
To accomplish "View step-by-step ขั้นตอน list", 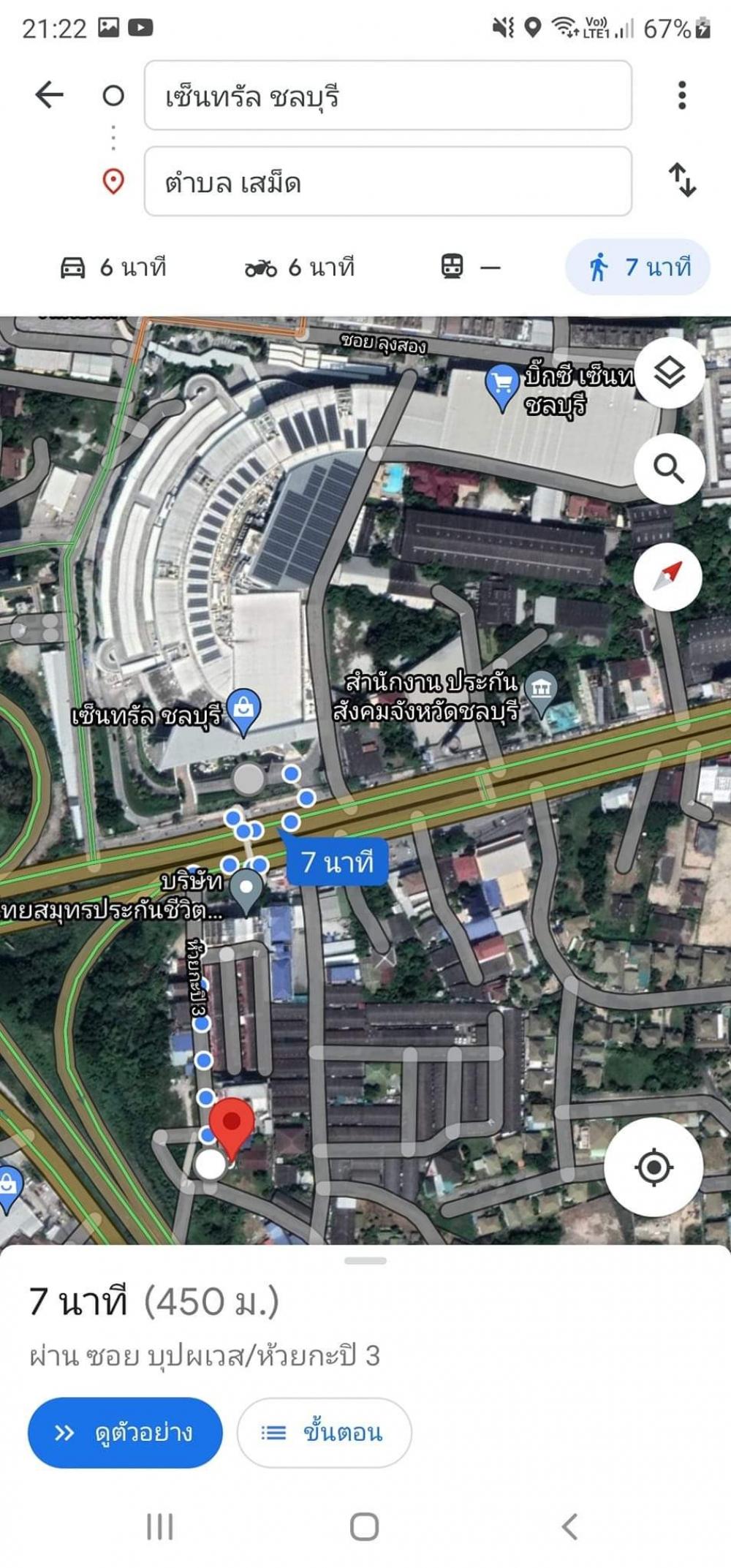I will coord(324,1432).
